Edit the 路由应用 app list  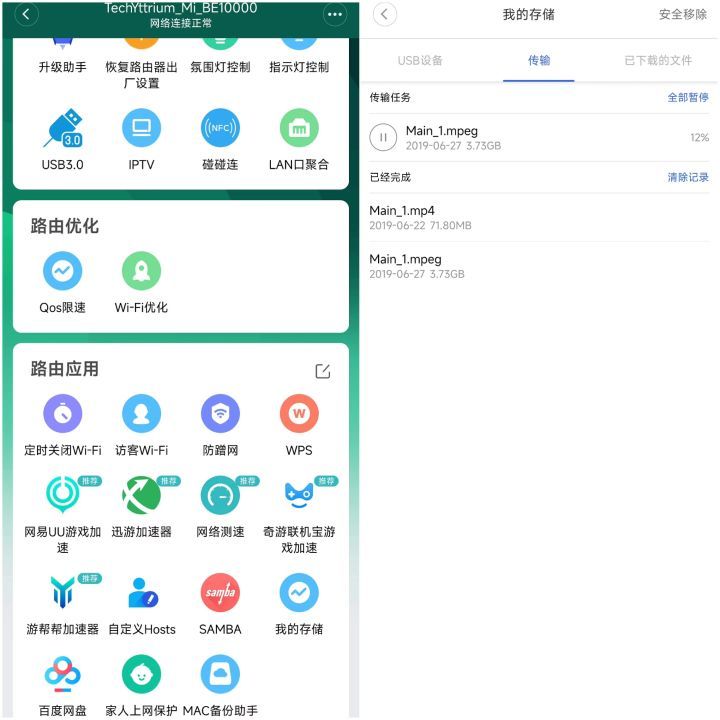click(x=322, y=371)
